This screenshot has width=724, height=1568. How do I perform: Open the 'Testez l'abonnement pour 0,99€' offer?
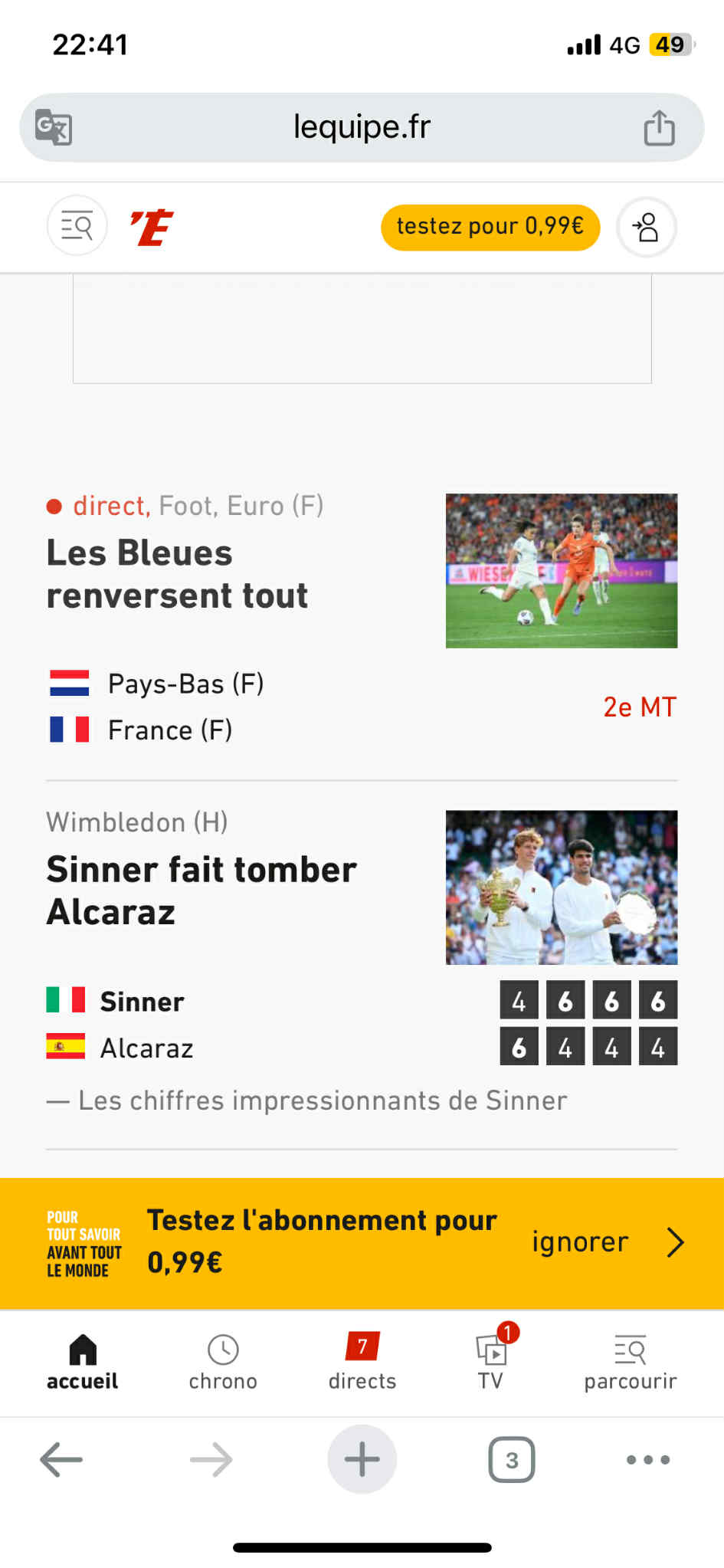click(x=322, y=1242)
